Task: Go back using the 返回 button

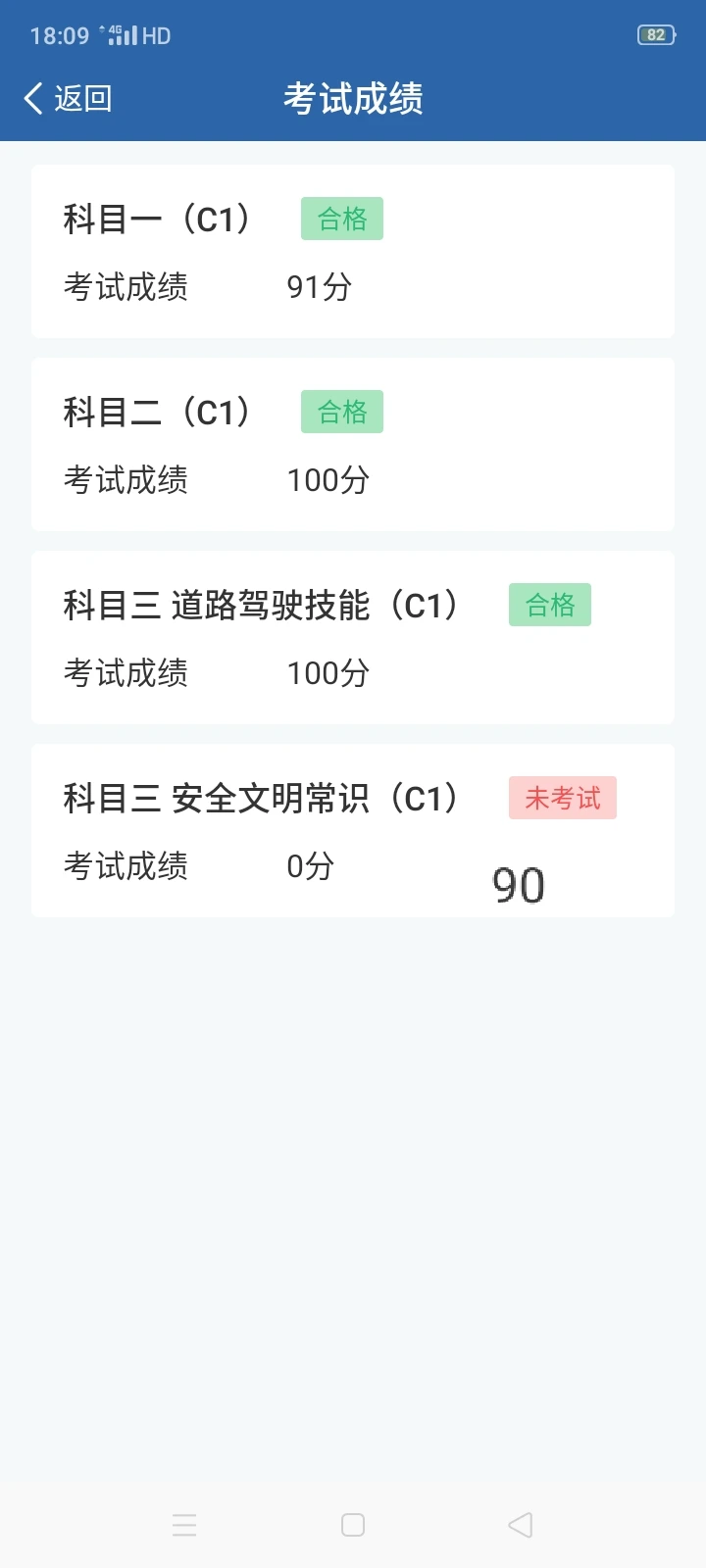Action: 67,98
